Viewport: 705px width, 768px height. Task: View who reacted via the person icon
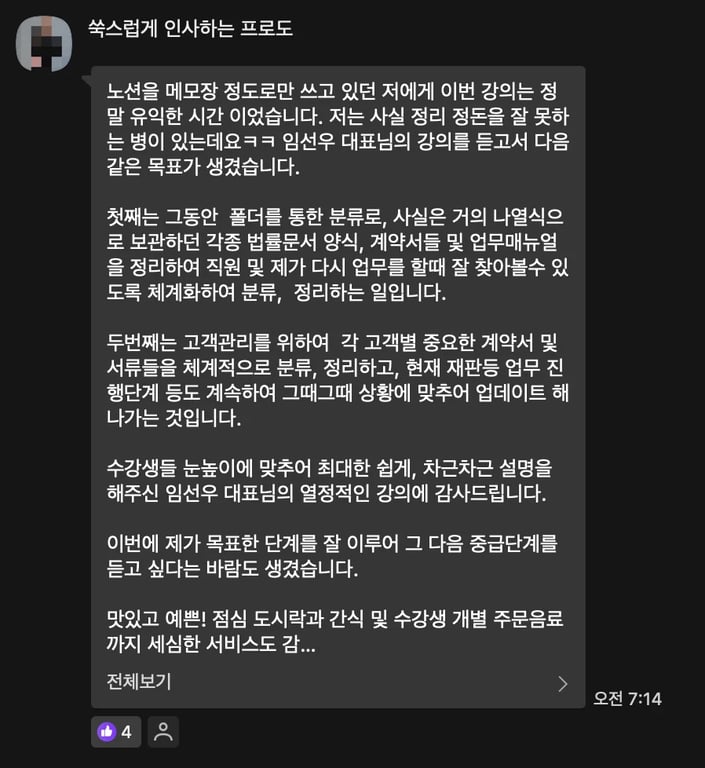(164, 732)
